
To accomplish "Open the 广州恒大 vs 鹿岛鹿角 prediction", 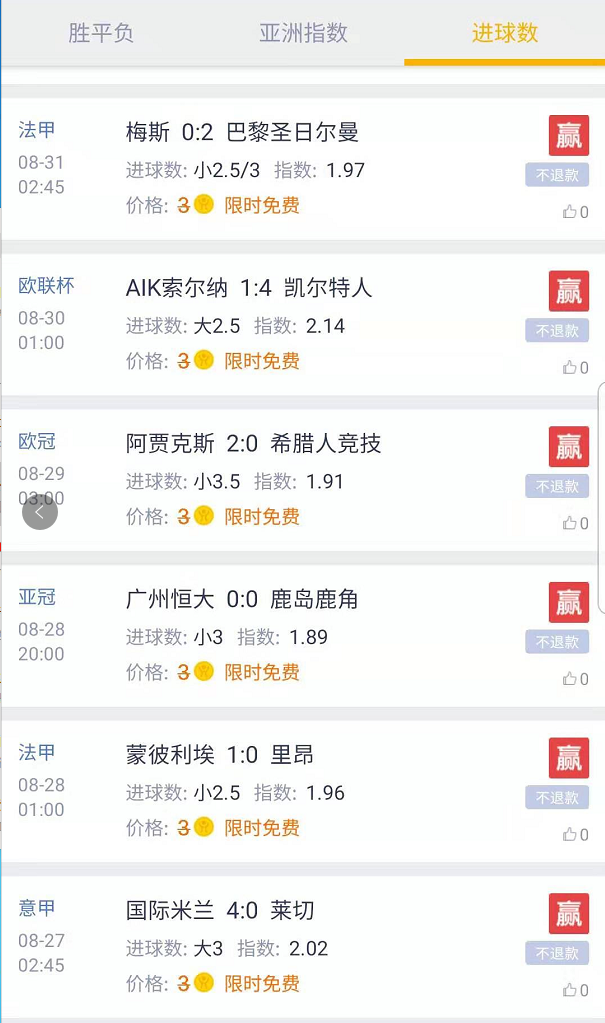I will (x=242, y=600).
